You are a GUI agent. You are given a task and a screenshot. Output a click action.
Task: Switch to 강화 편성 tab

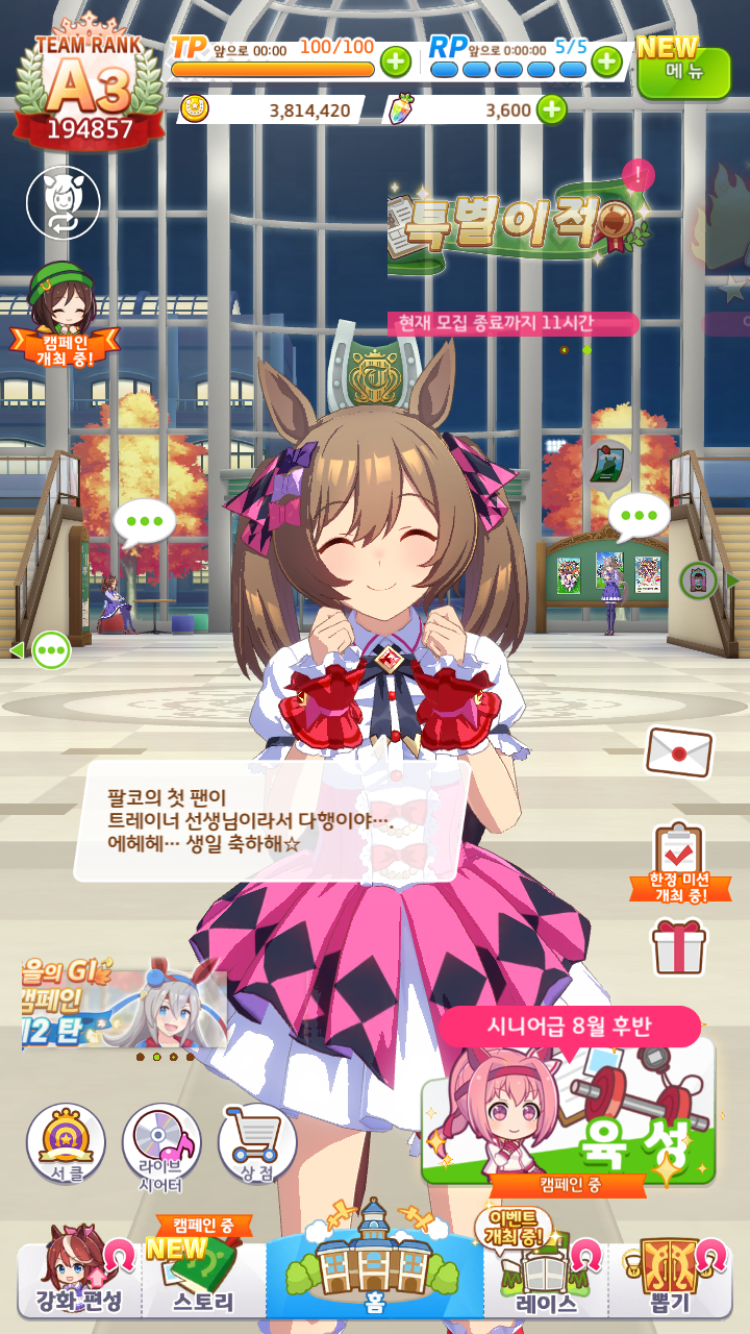pos(80,1278)
